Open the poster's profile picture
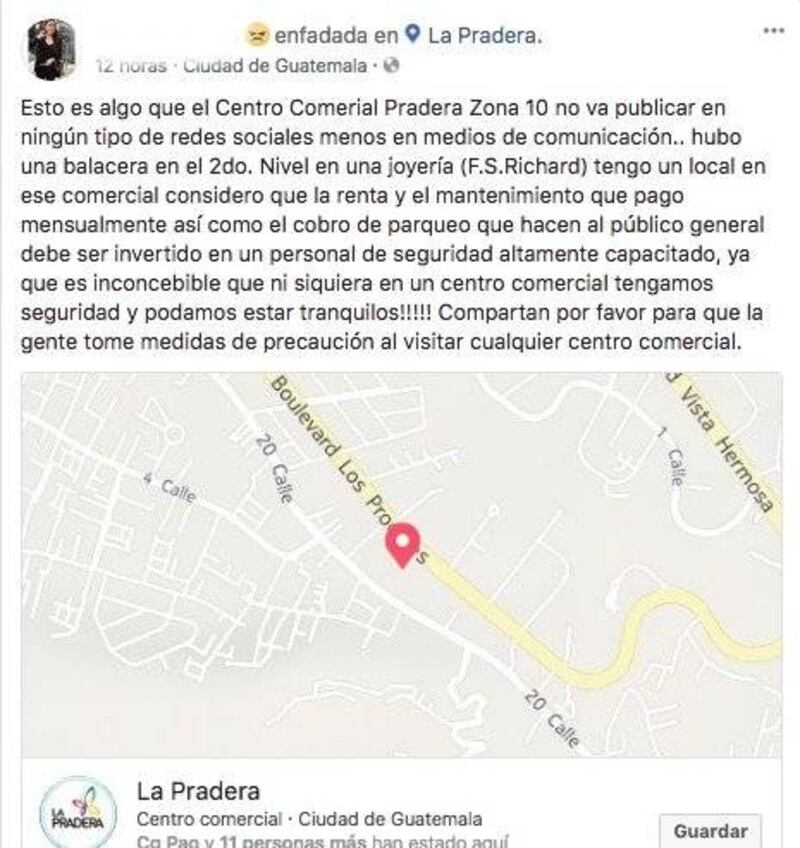 coord(50,49)
